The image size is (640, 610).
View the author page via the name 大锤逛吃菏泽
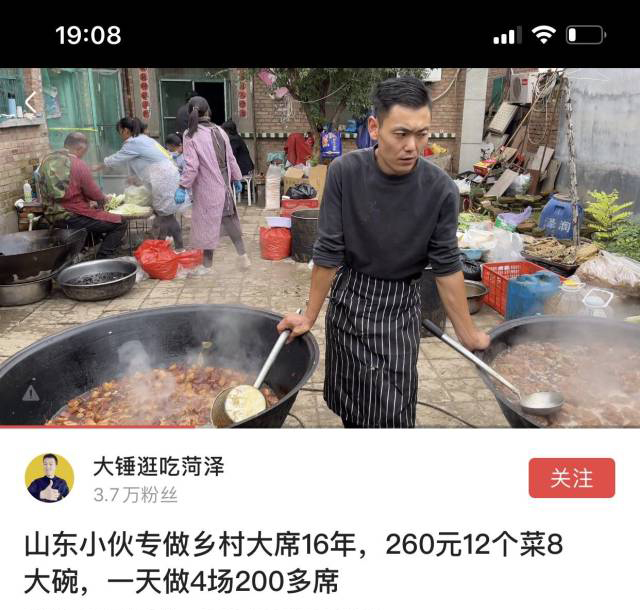[158, 466]
